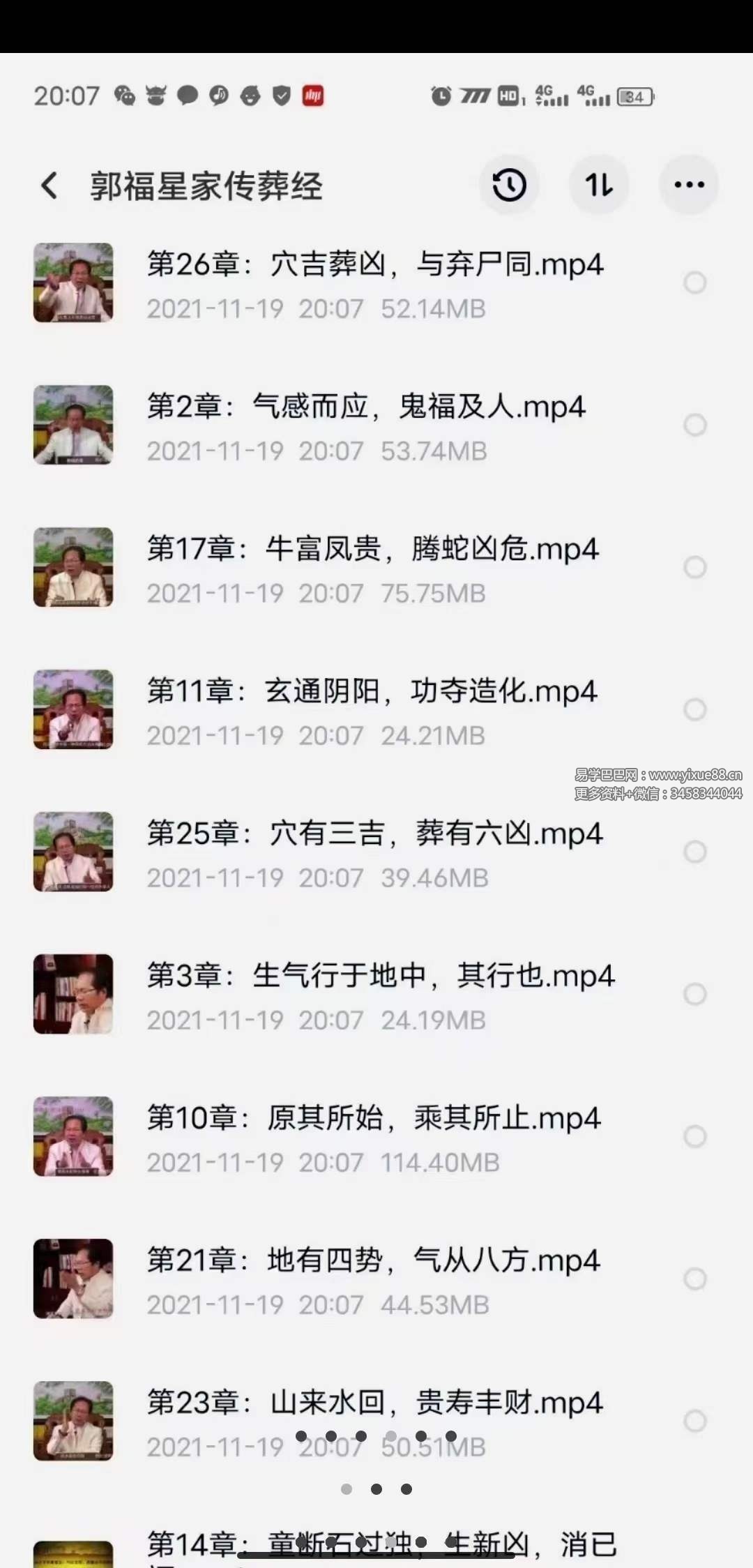Screen dimensions: 753x1568
Task: Open the three-dot overflow menu
Action: pos(689,186)
